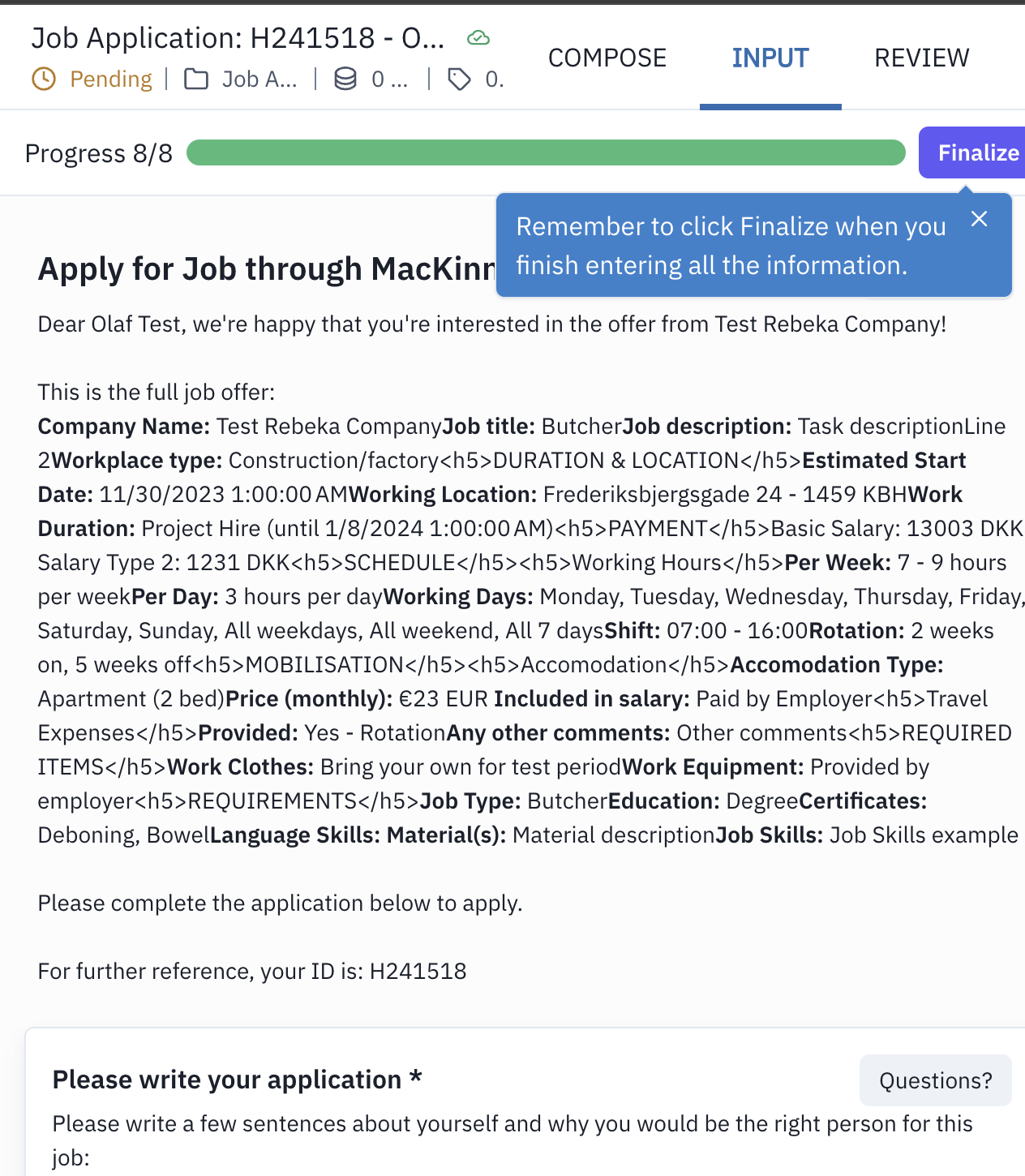The width and height of the screenshot is (1025, 1176).
Task: Dismiss the Finalize reminder tooltip
Action: (x=979, y=219)
